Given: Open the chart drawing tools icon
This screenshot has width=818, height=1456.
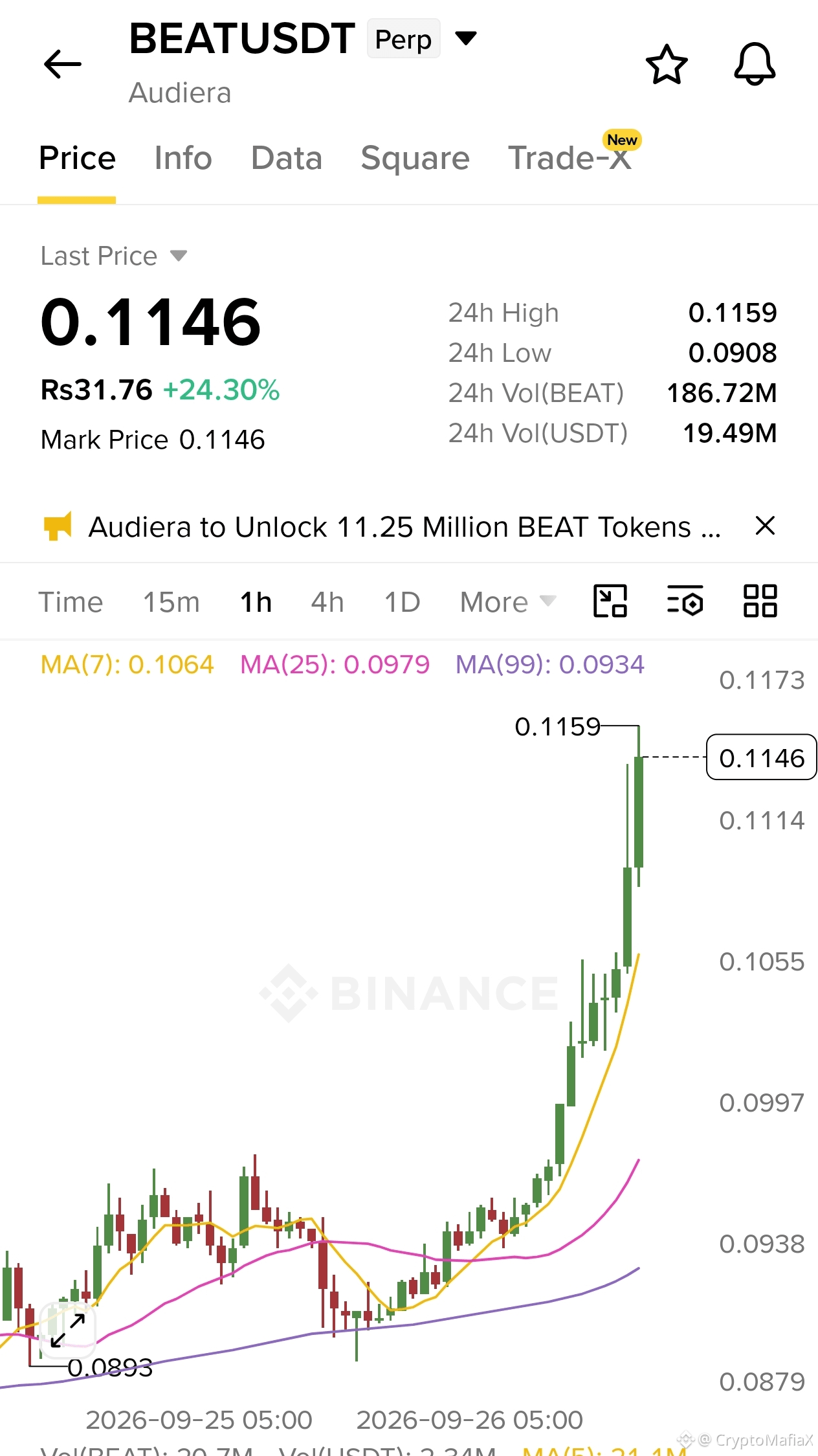Looking at the screenshot, I should (x=610, y=601).
